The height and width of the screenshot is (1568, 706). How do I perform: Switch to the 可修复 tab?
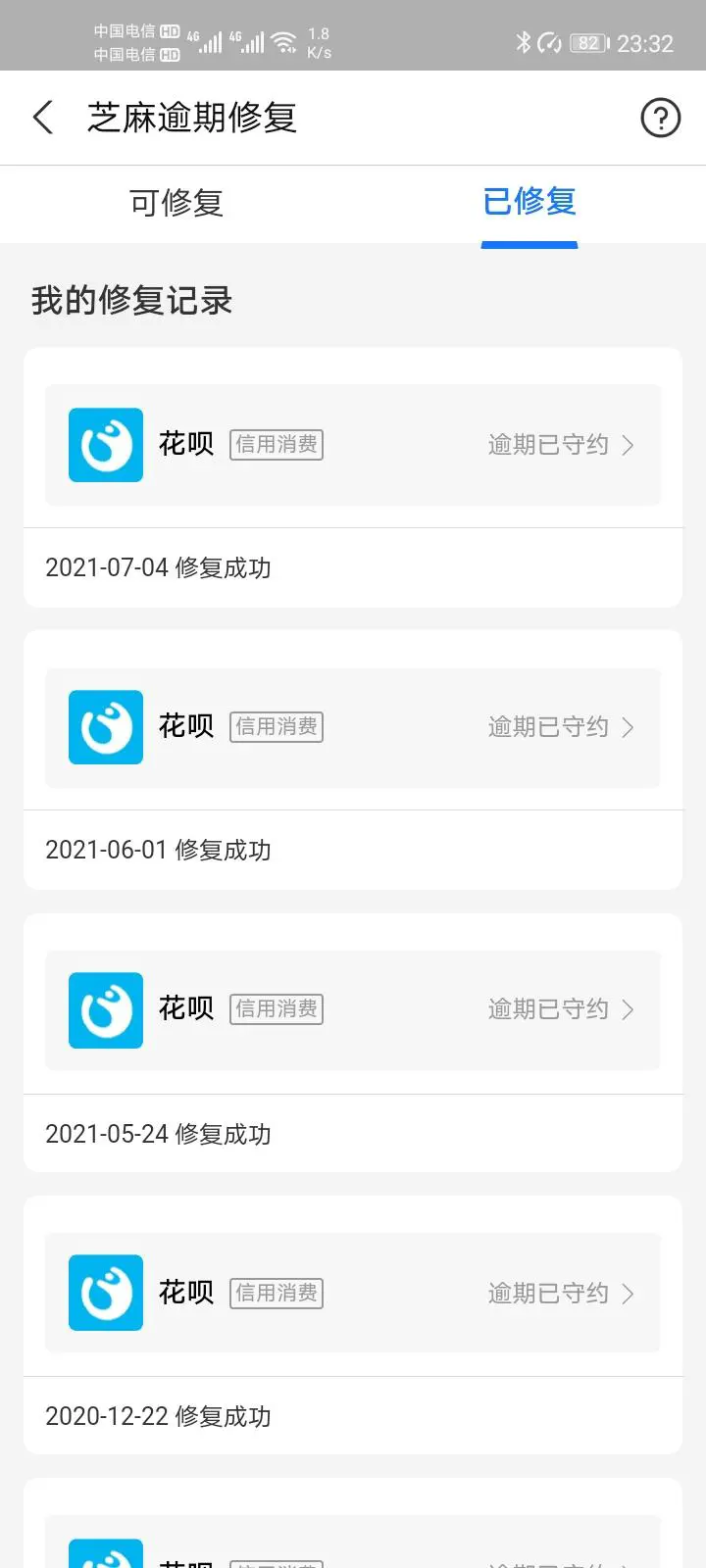point(176,203)
